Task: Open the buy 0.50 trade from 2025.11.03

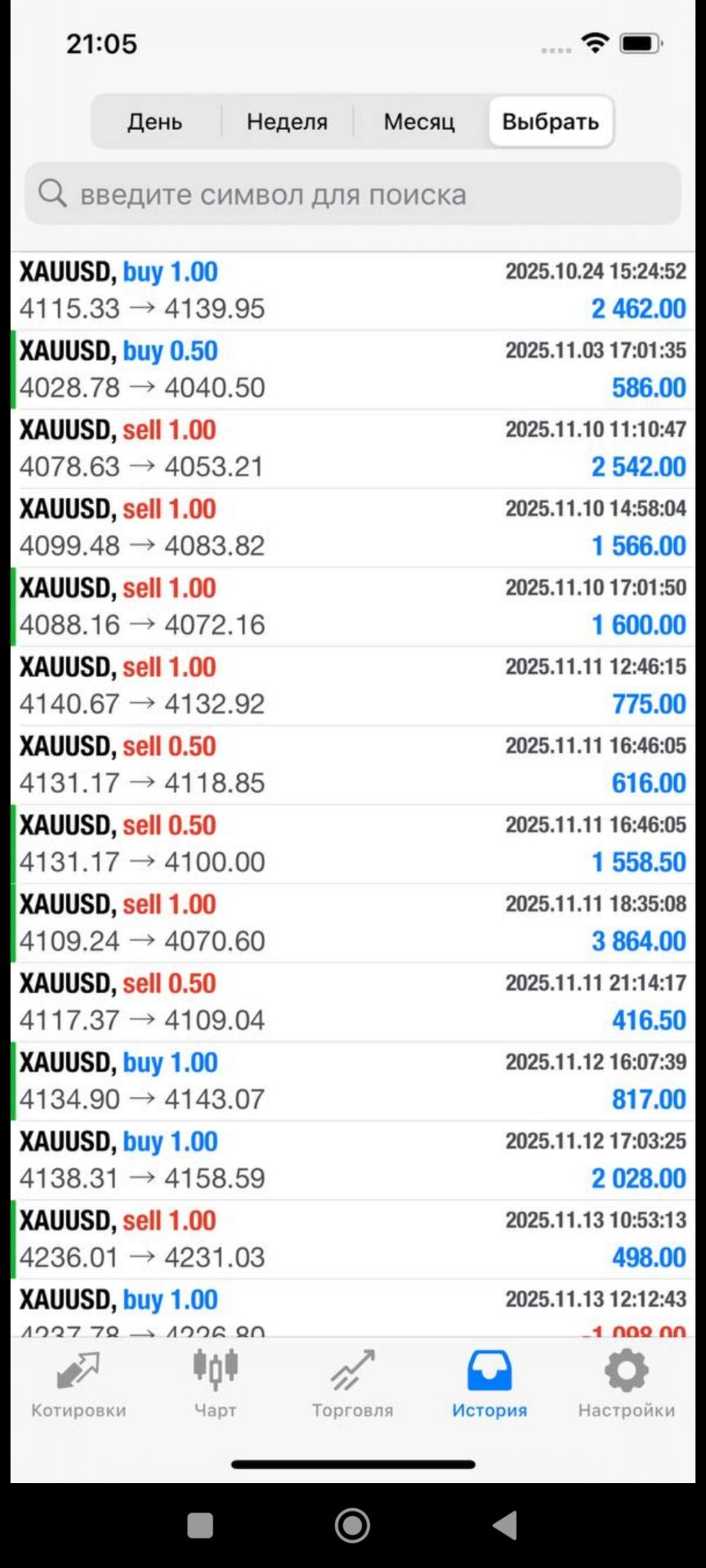Action: (353, 369)
